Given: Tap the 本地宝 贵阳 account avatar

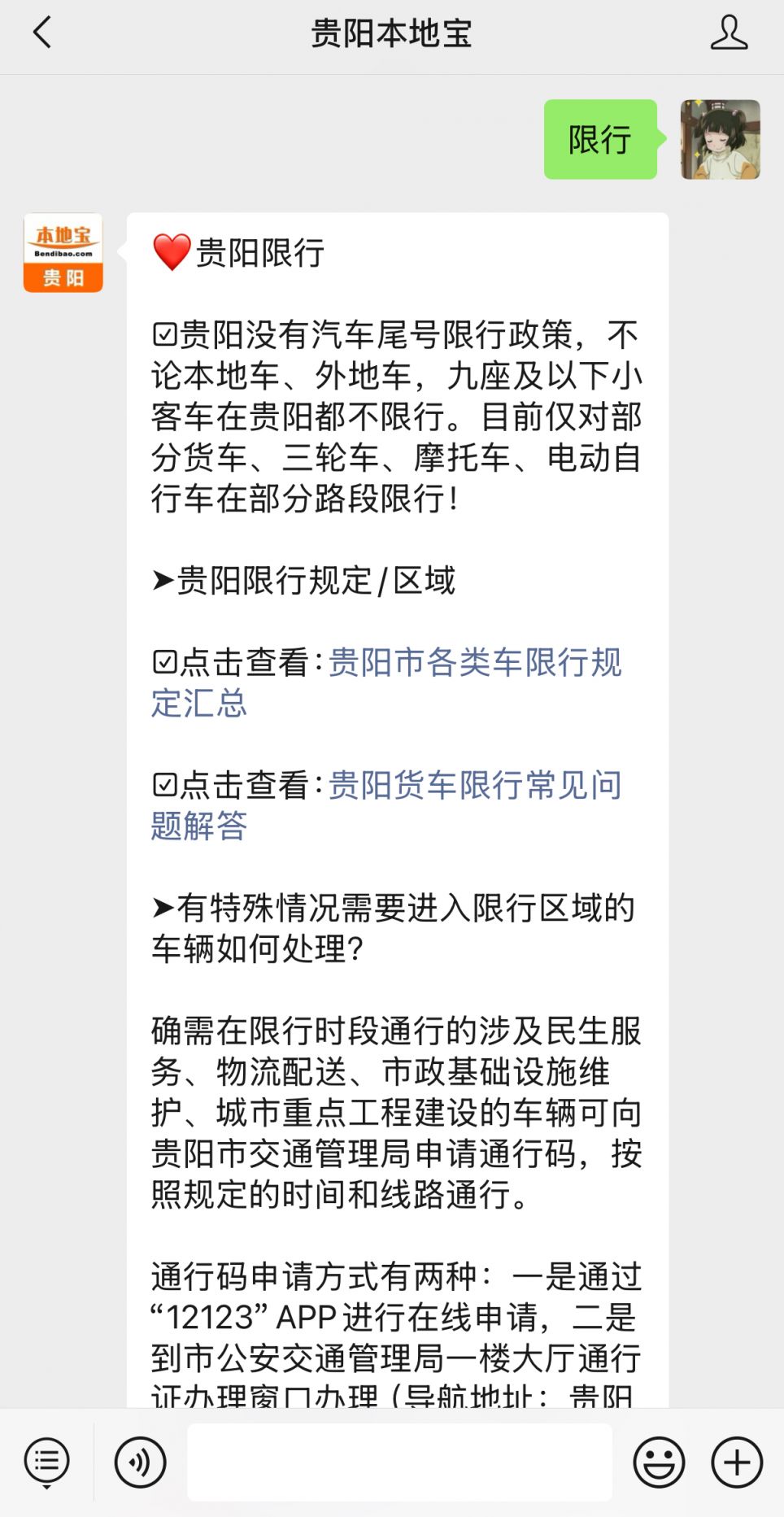Looking at the screenshot, I should pyautogui.click(x=63, y=253).
